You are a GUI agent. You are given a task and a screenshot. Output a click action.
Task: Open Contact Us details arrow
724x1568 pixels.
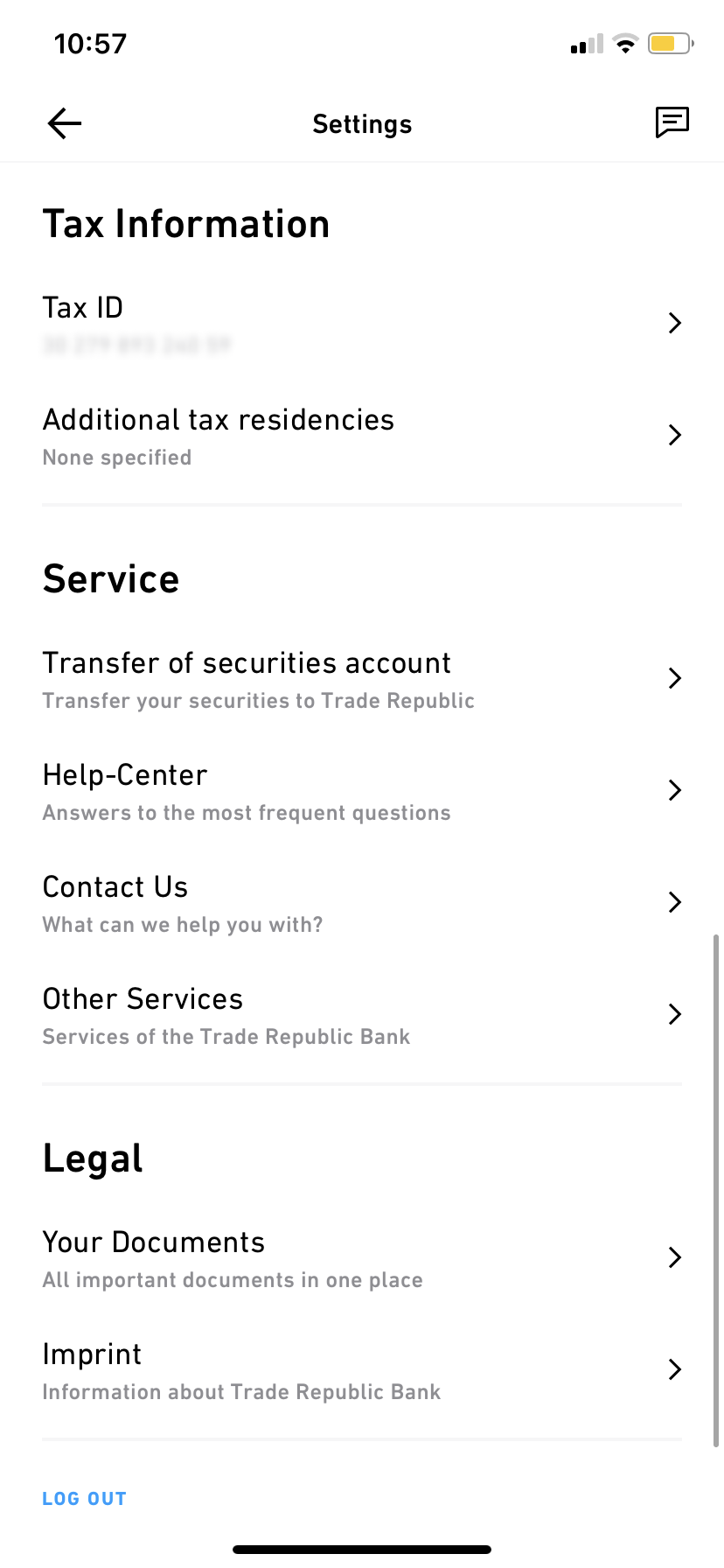tap(674, 902)
